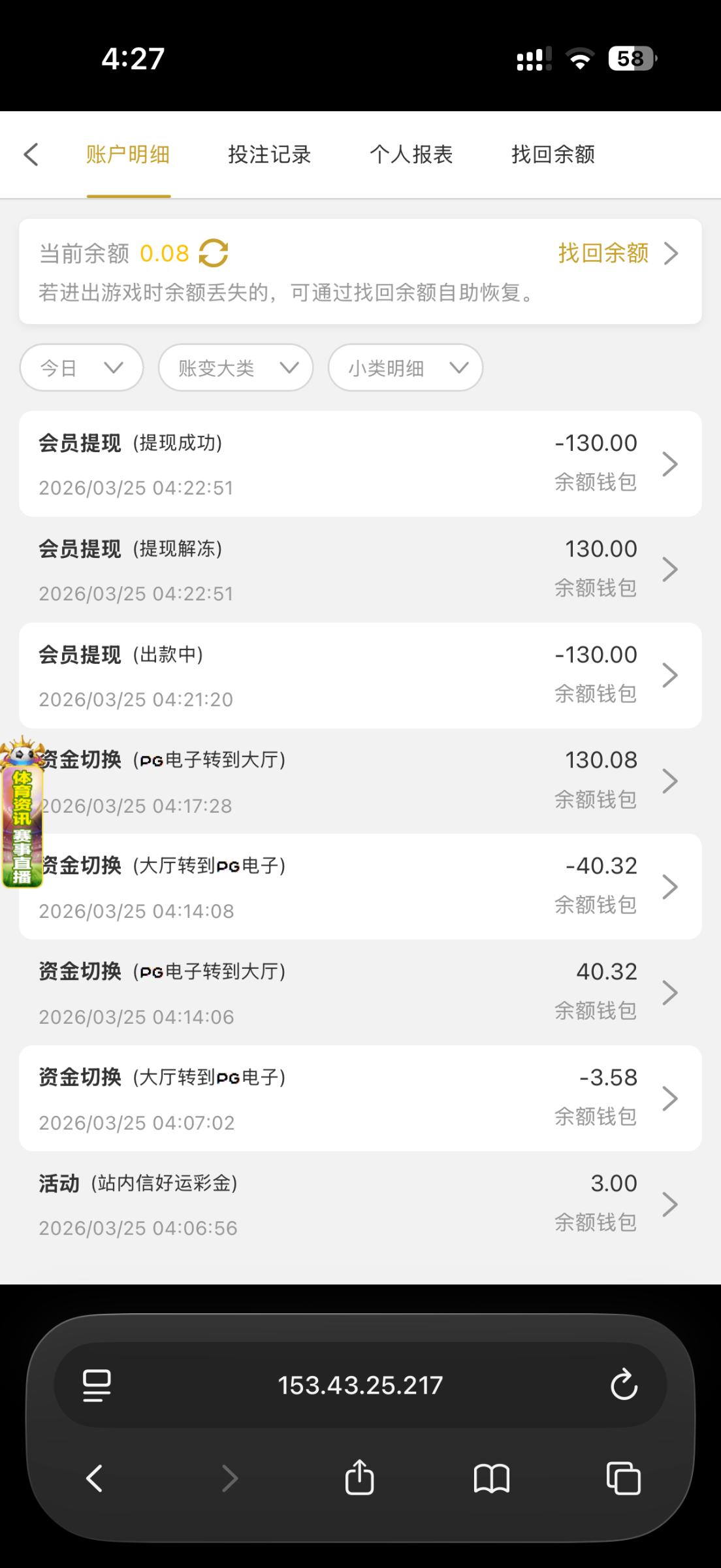721x1568 pixels.
Task: View the 会员提现 (提现解冻) record details
Action: [x=360, y=570]
